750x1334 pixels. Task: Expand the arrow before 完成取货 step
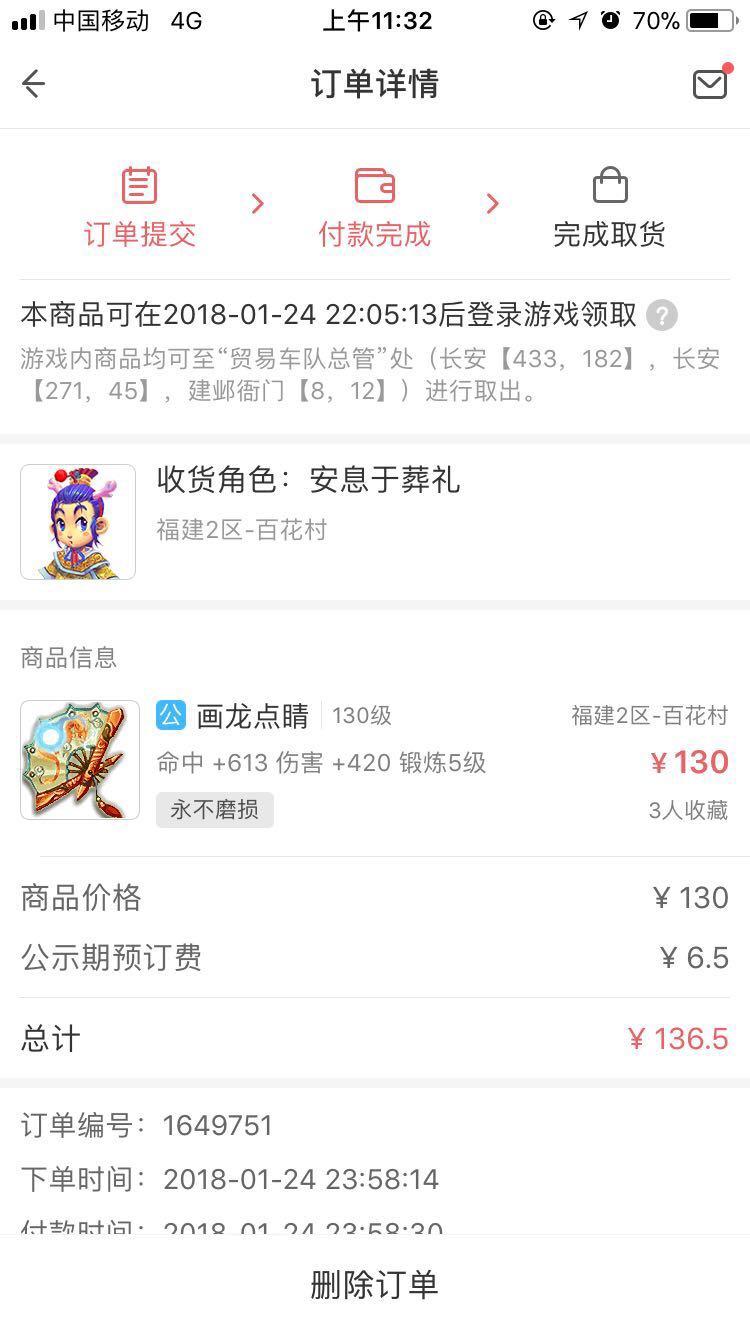click(x=492, y=203)
